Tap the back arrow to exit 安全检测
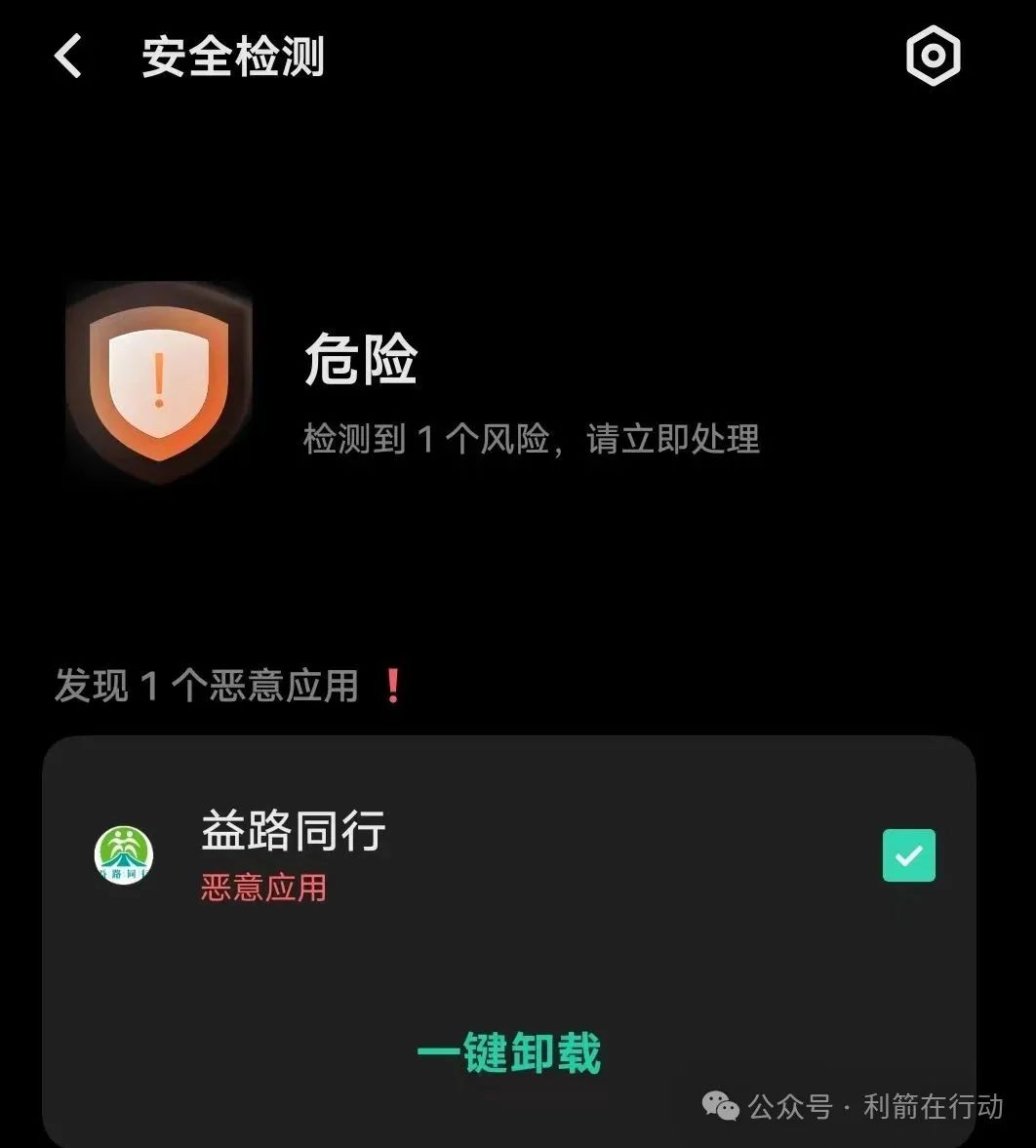The image size is (1036, 1148). click(66, 57)
